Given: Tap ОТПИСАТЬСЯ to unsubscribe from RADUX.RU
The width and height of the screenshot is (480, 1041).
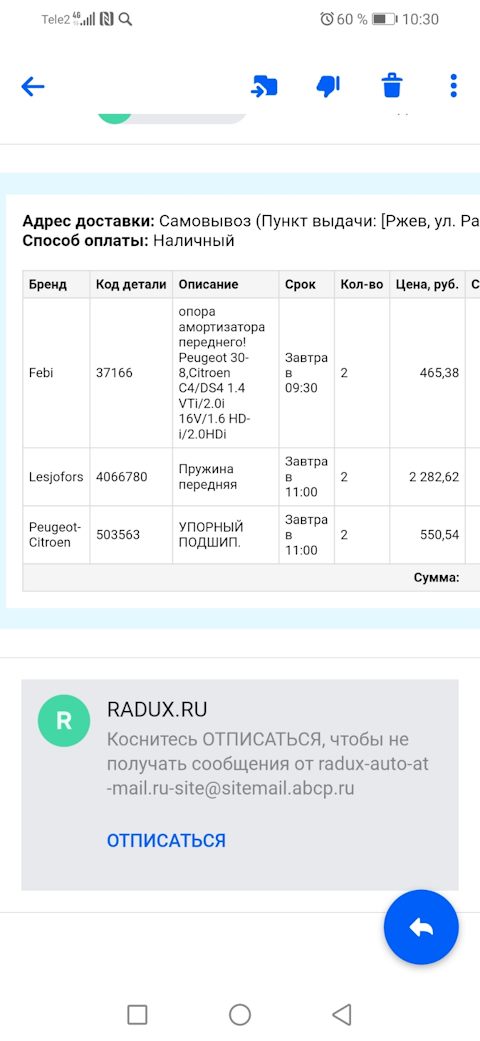Looking at the screenshot, I should click(166, 841).
